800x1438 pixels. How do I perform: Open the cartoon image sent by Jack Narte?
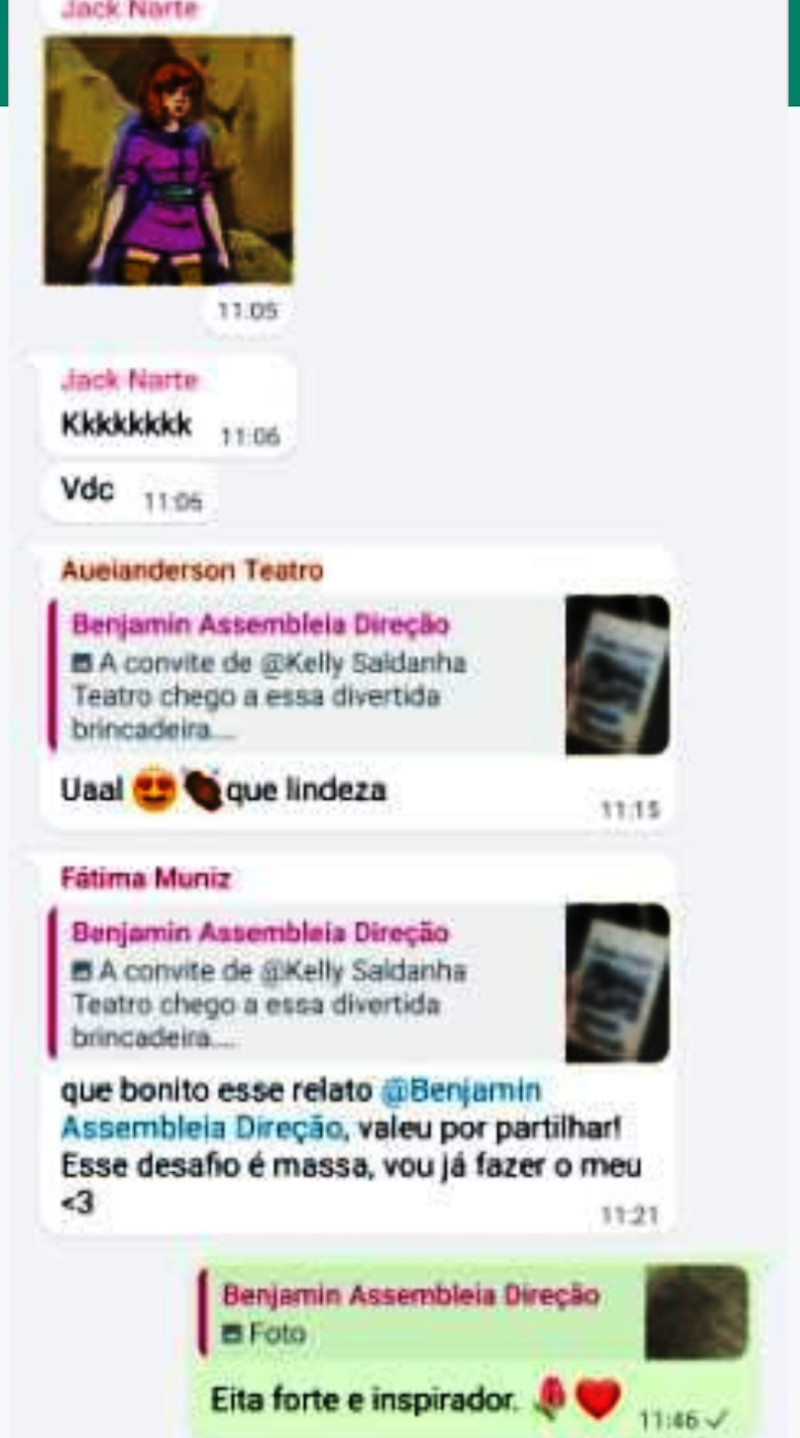(x=168, y=160)
